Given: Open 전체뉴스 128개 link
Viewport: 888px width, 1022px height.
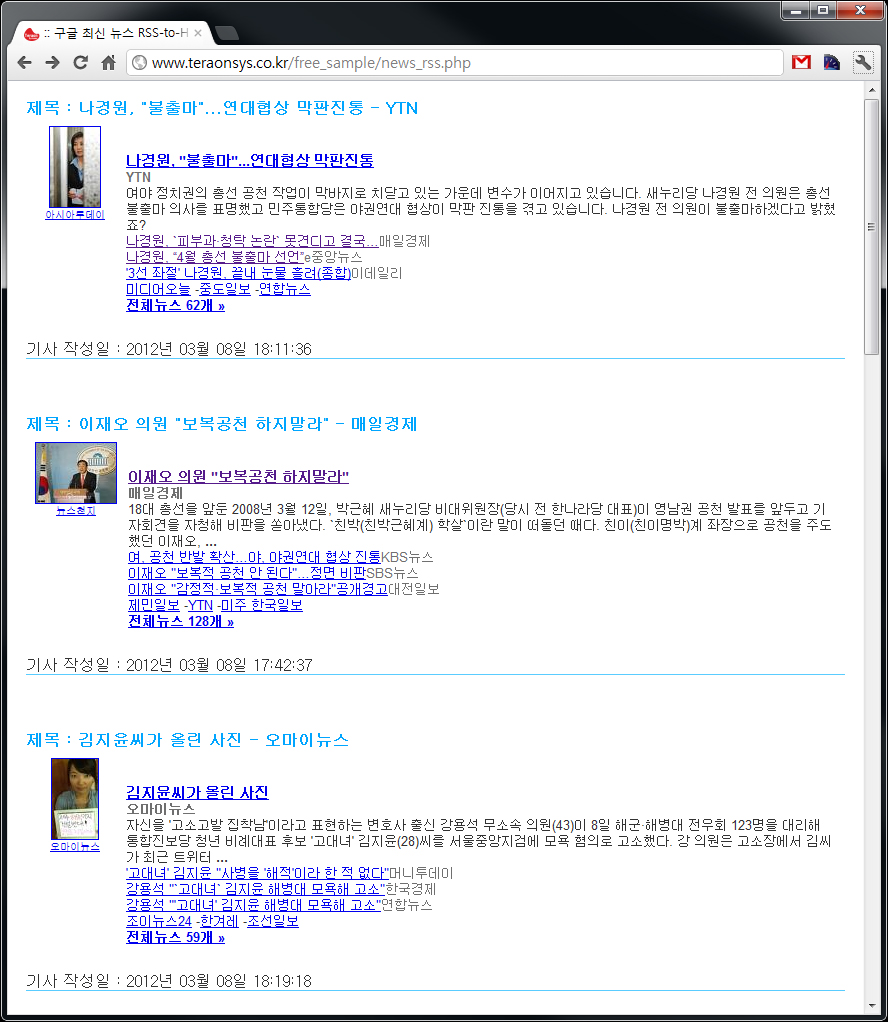Looking at the screenshot, I should click(180, 621).
